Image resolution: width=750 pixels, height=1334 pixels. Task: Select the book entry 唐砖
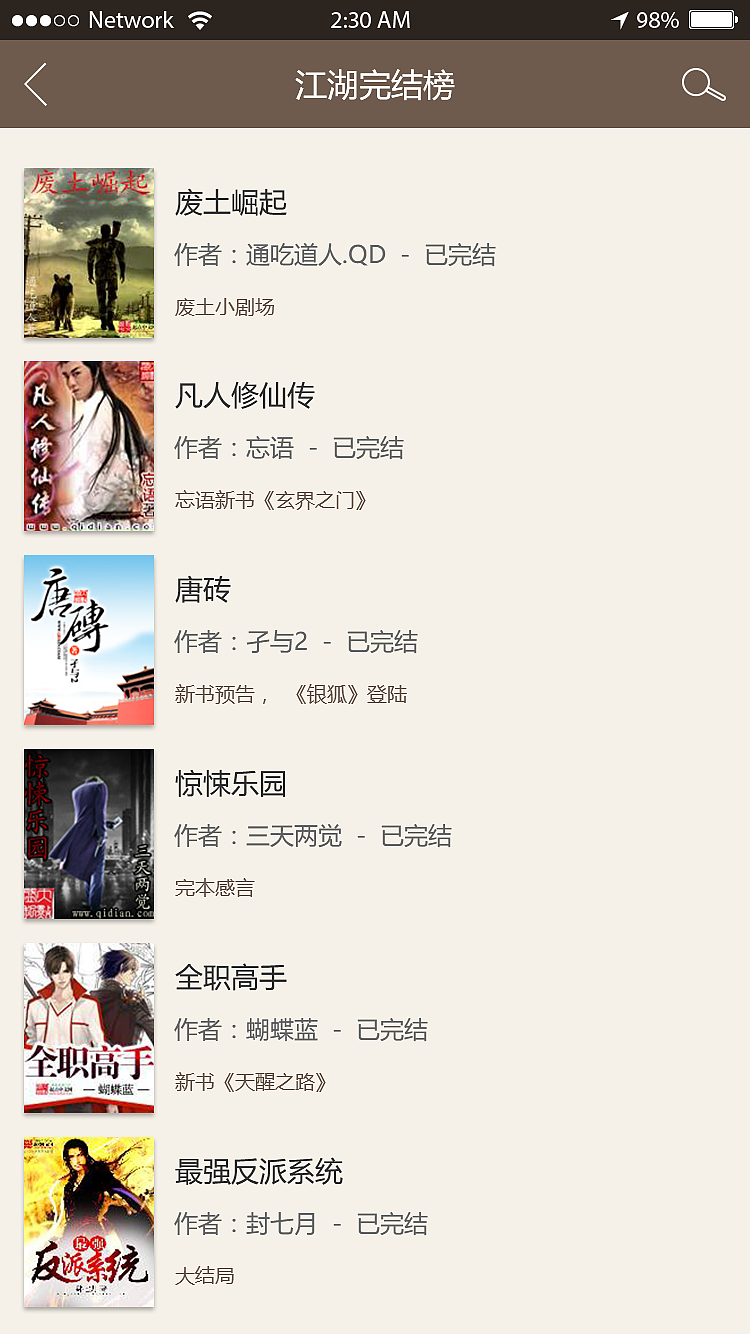click(x=200, y=590)
